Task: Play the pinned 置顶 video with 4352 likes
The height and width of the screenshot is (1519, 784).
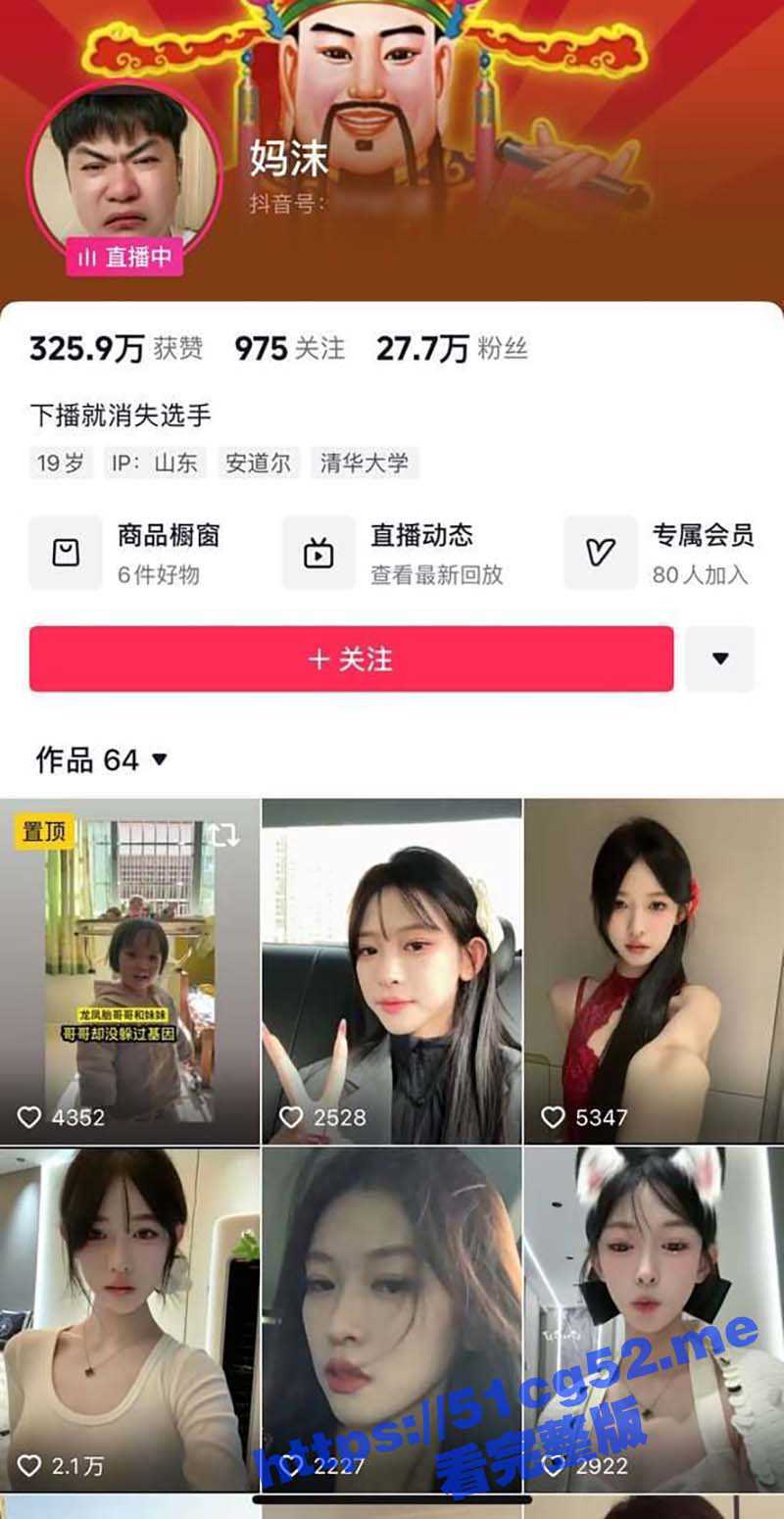Action: pyautogui.click(x=129, y=970)
